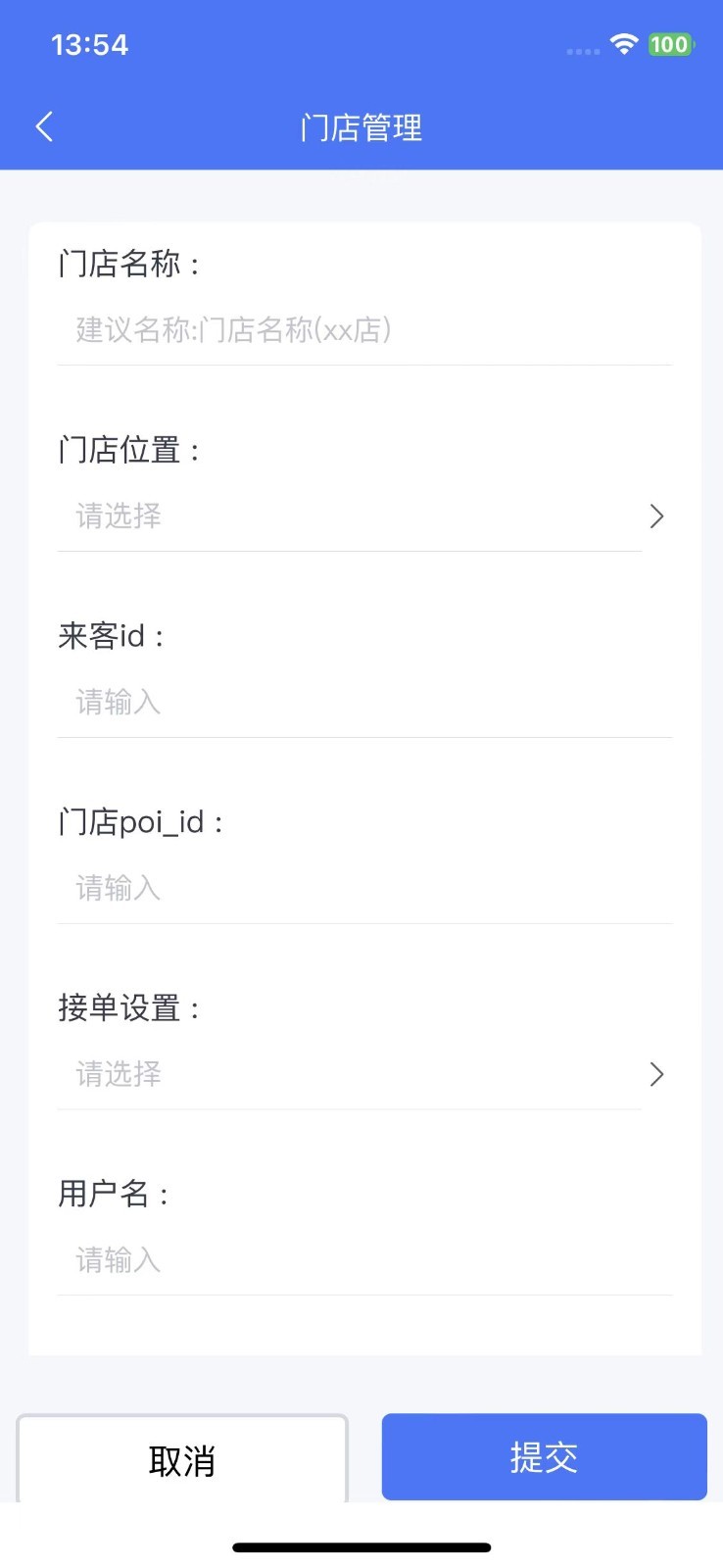Viewport: 723px width, 1568px height.
Task: Open the 接单设置 selector
Action: pos(362,1075)
